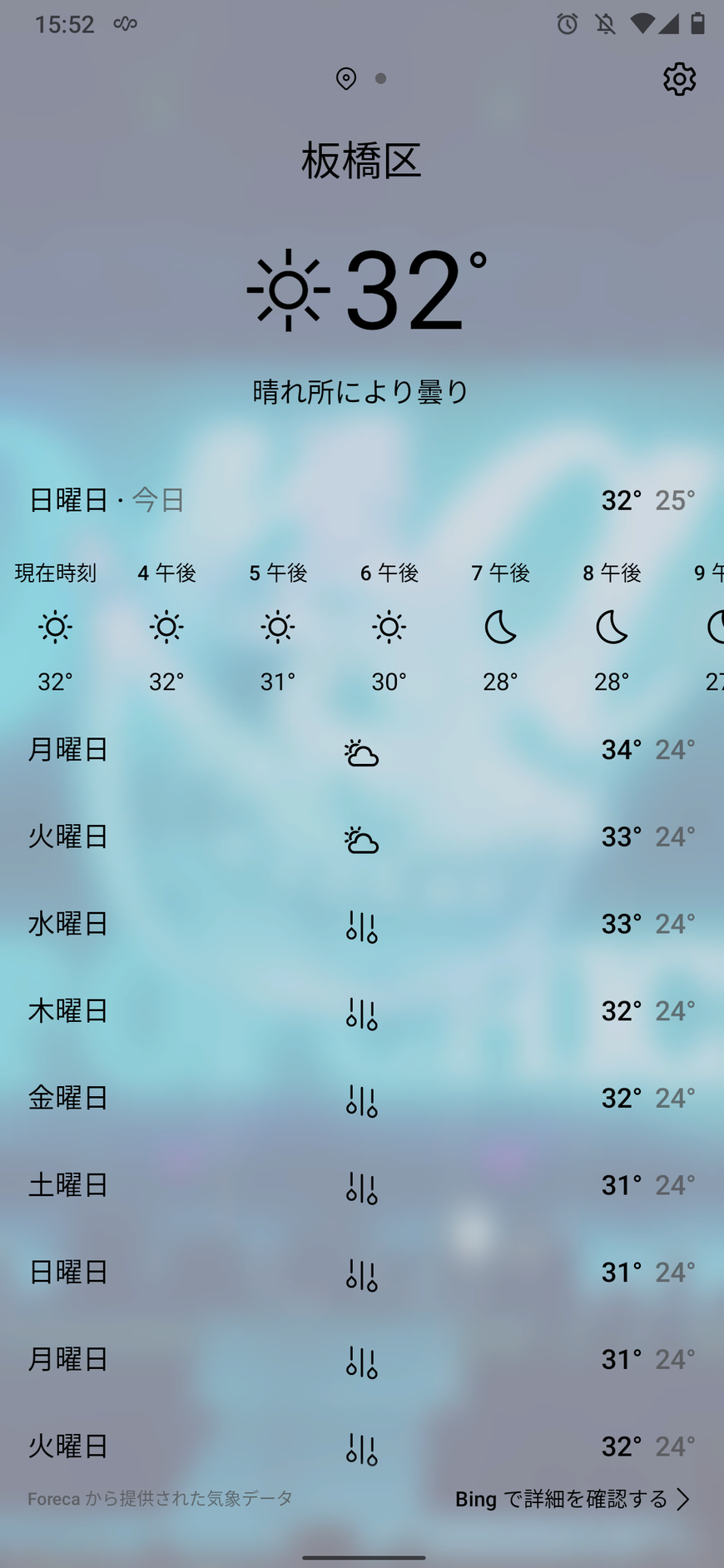The width and height of the screenshot is (724, 1568).
Task: Select the current location pin indicator
Action: click(x=346, y=78)
